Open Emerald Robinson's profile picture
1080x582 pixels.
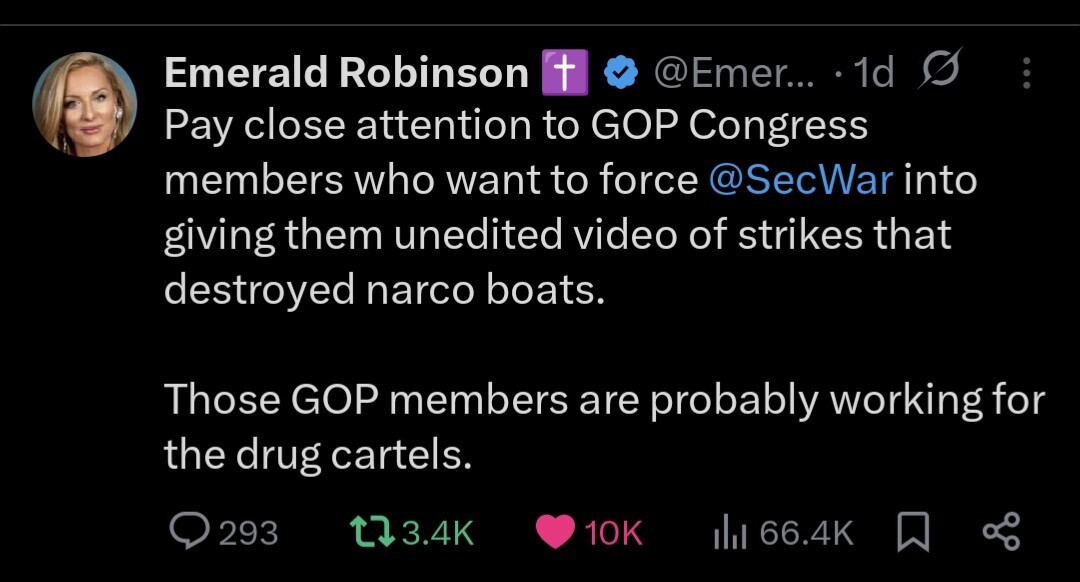click(84, 104)
